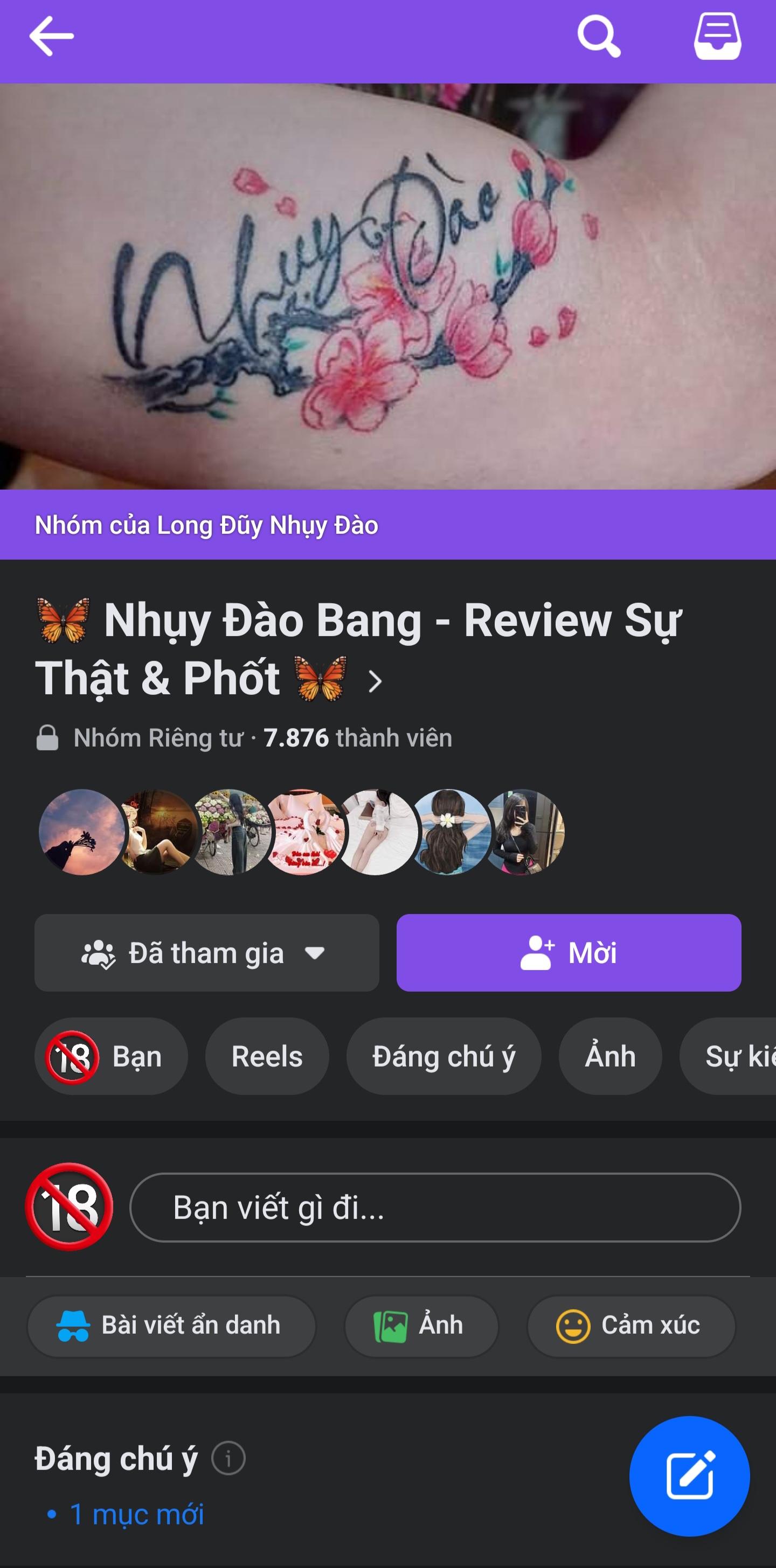
Task: Open group search
Action: coord(599,37)
